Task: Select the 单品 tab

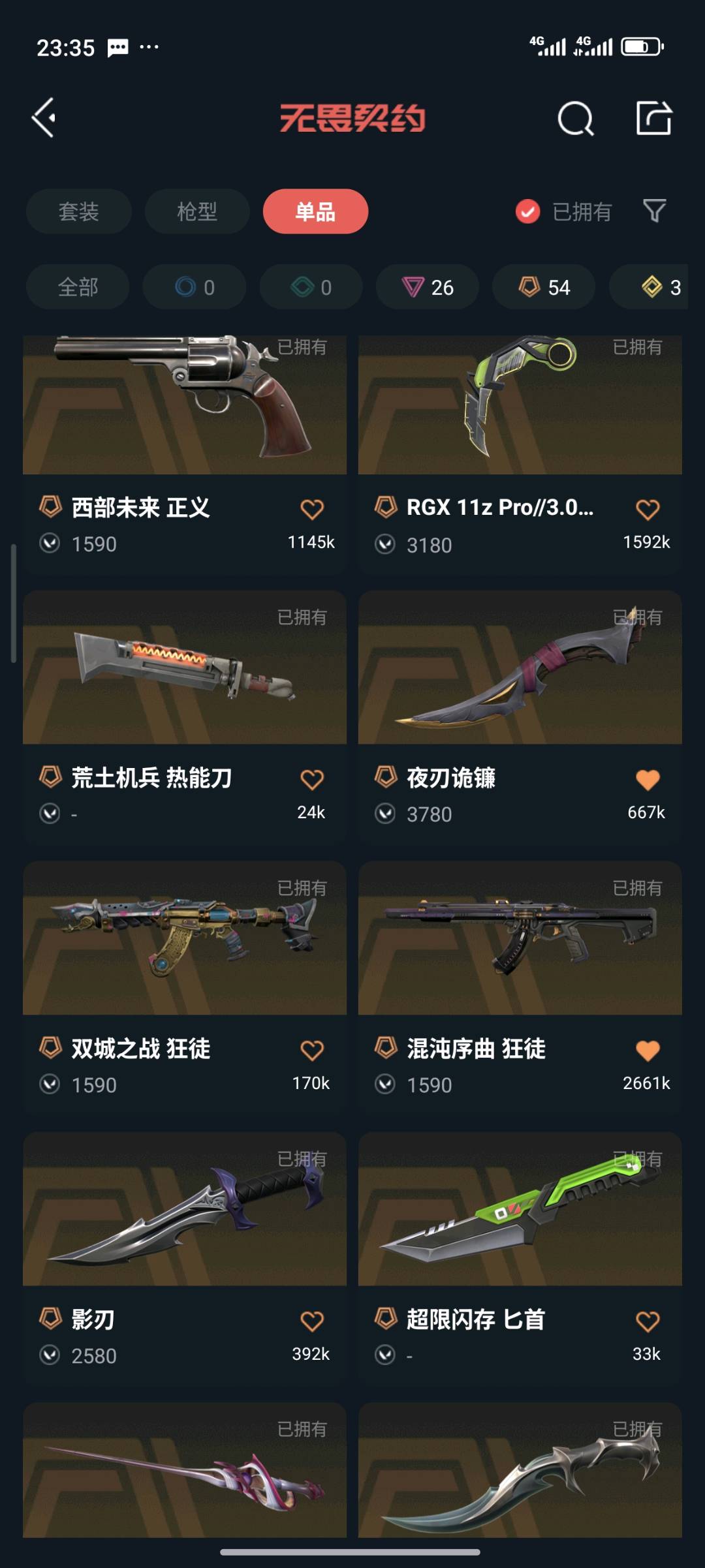Action: [315, 211]
